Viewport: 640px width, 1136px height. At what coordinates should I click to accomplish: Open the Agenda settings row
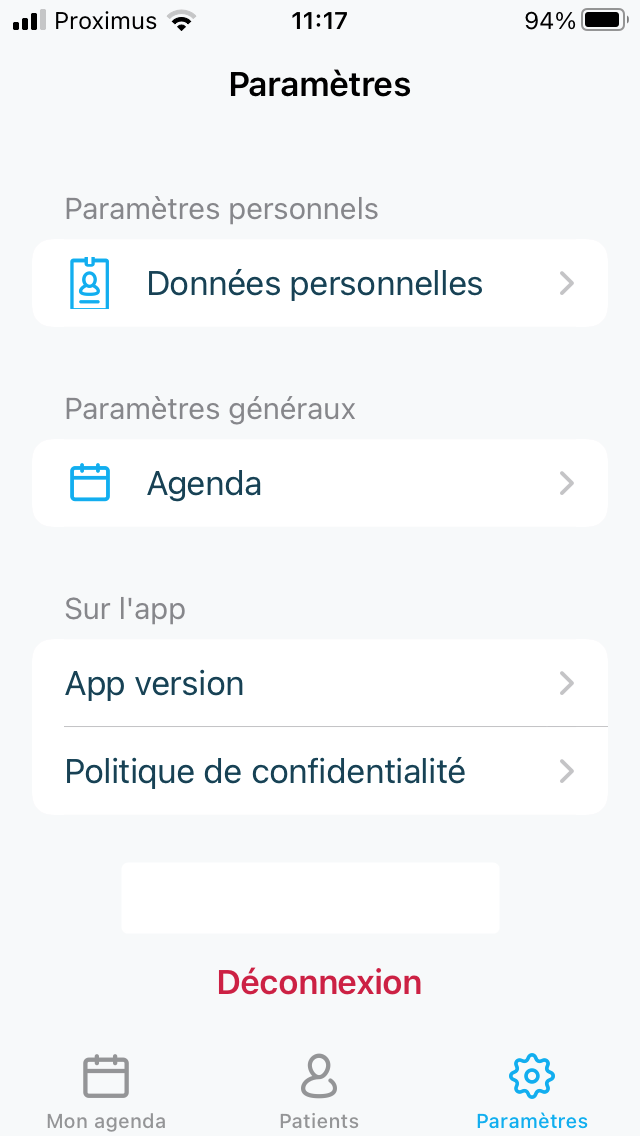[320, 483]
